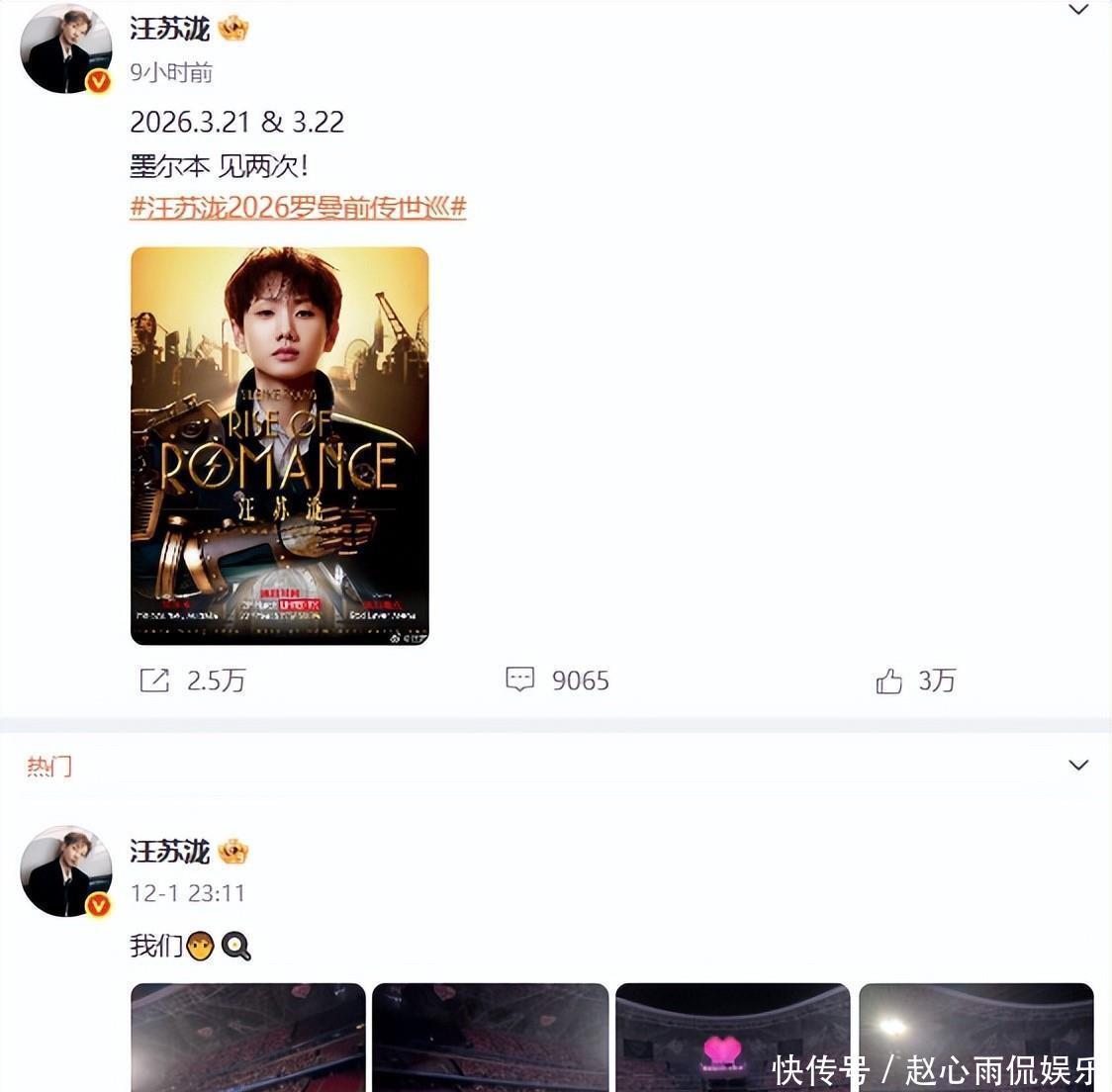Expand the chevron menu on the 热门 post
Screen dimensions: 1112x1092
(1078, 765)
